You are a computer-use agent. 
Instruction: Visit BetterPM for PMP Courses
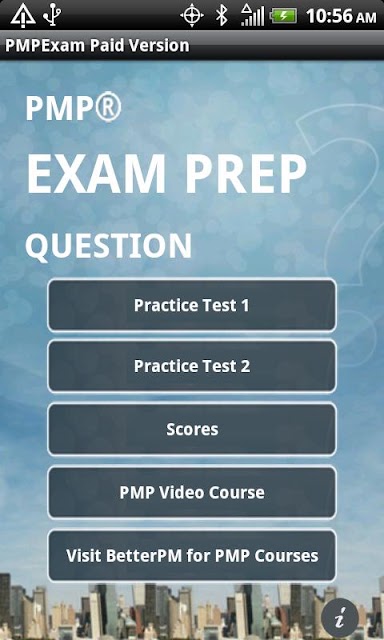pos(192,556)
